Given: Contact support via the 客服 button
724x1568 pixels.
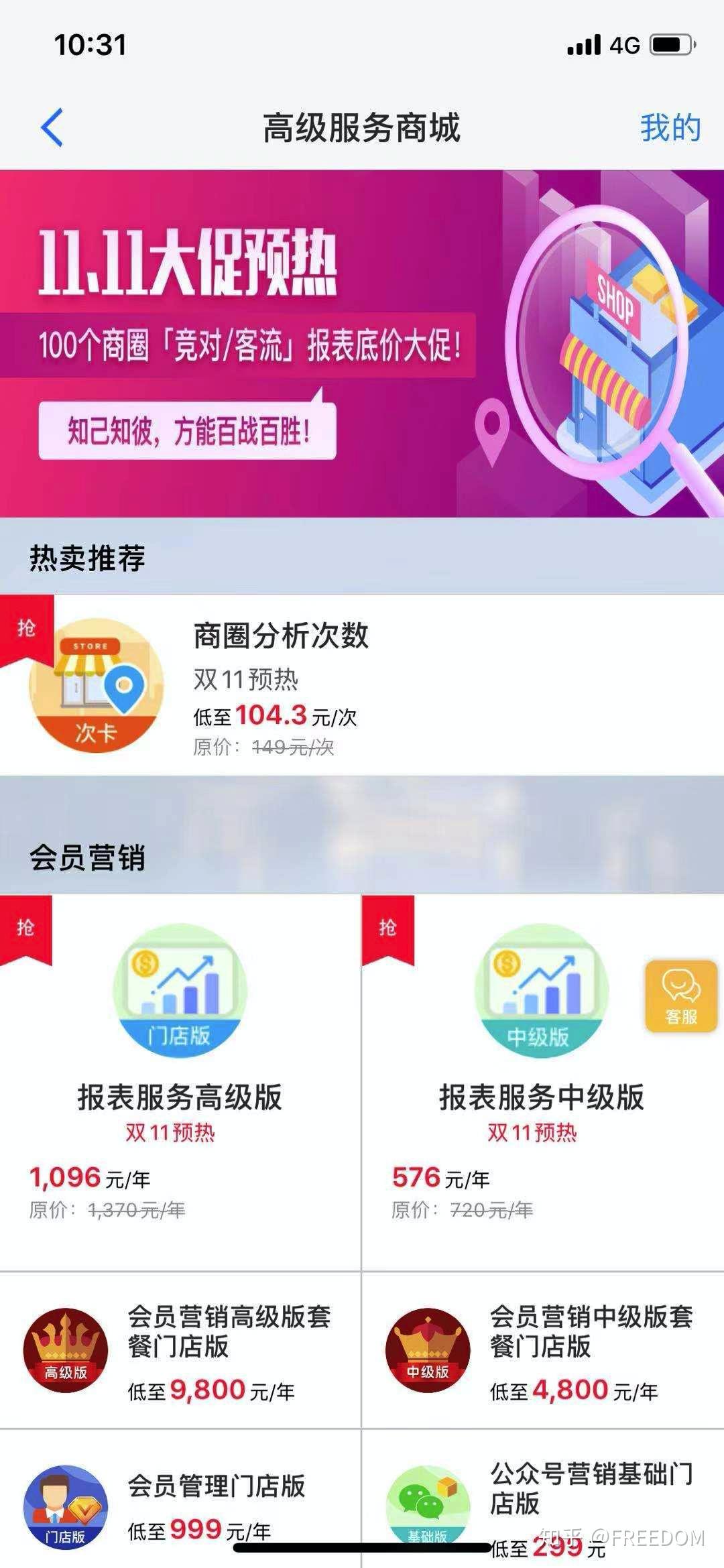Looking at the screenshot, I should 681,996.
